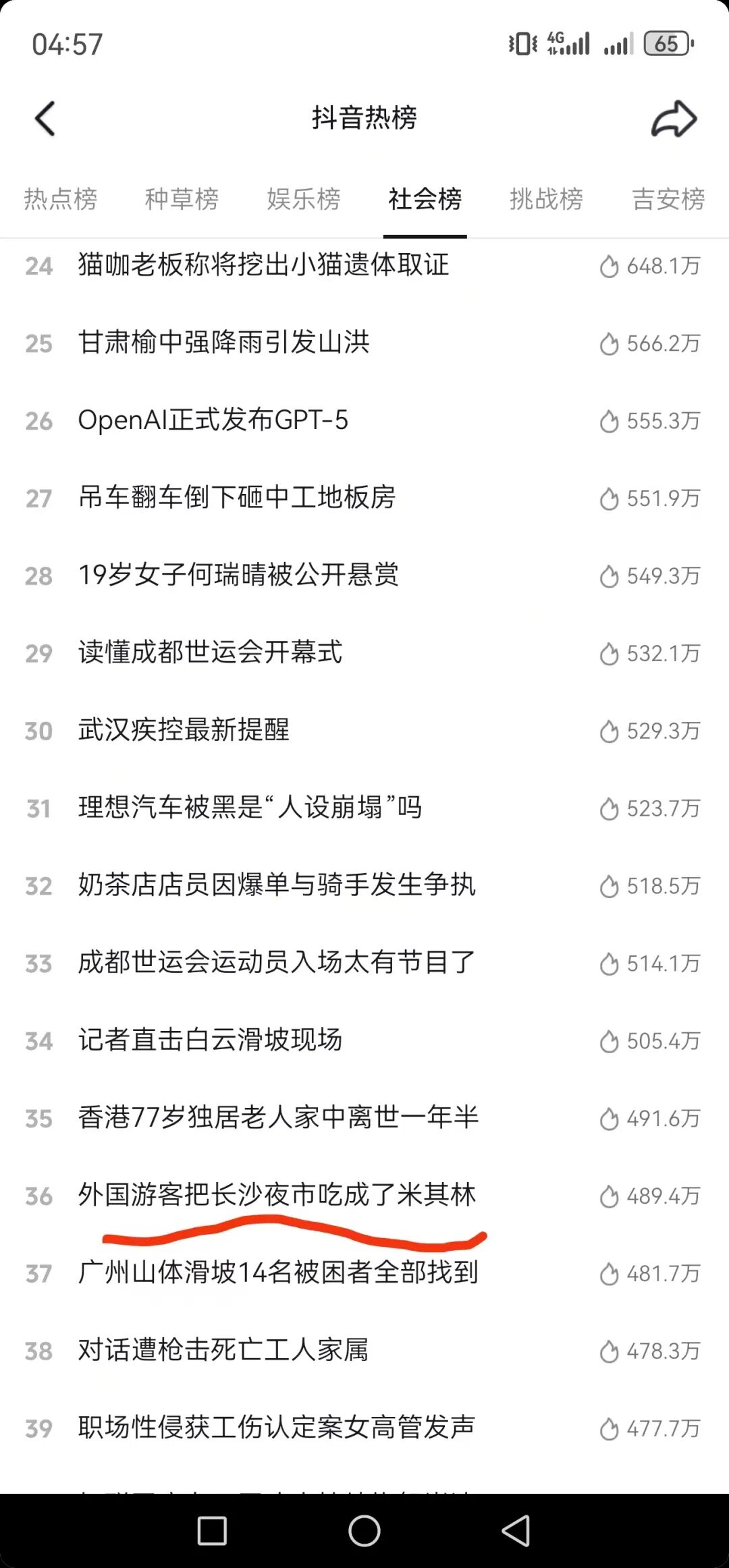Open topic 甘肃榆中强降雨引发山洪
The height and width of the screenshot is (1568, 729).
[364, 343]
